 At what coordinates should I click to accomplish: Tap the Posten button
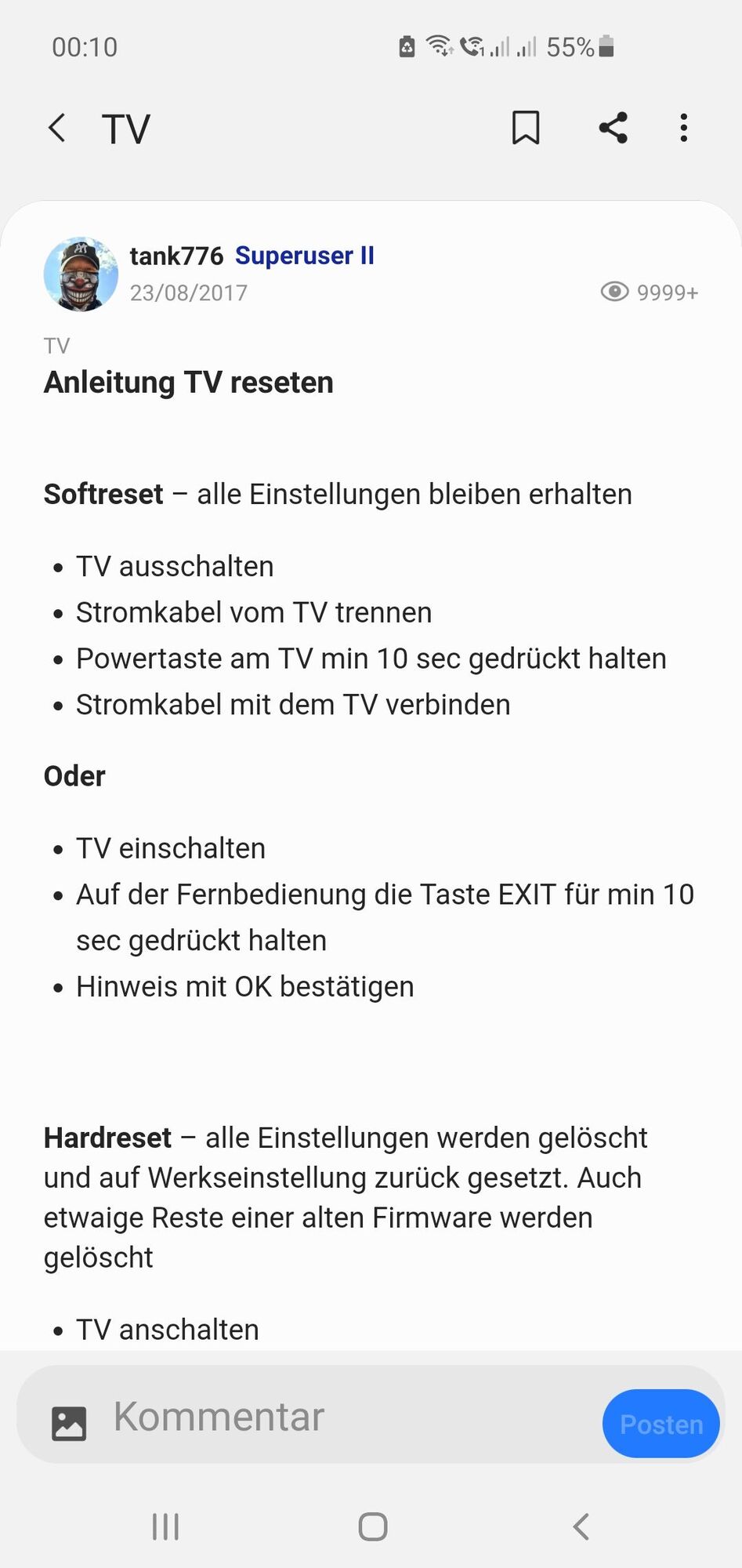[x=661, y=1424]
